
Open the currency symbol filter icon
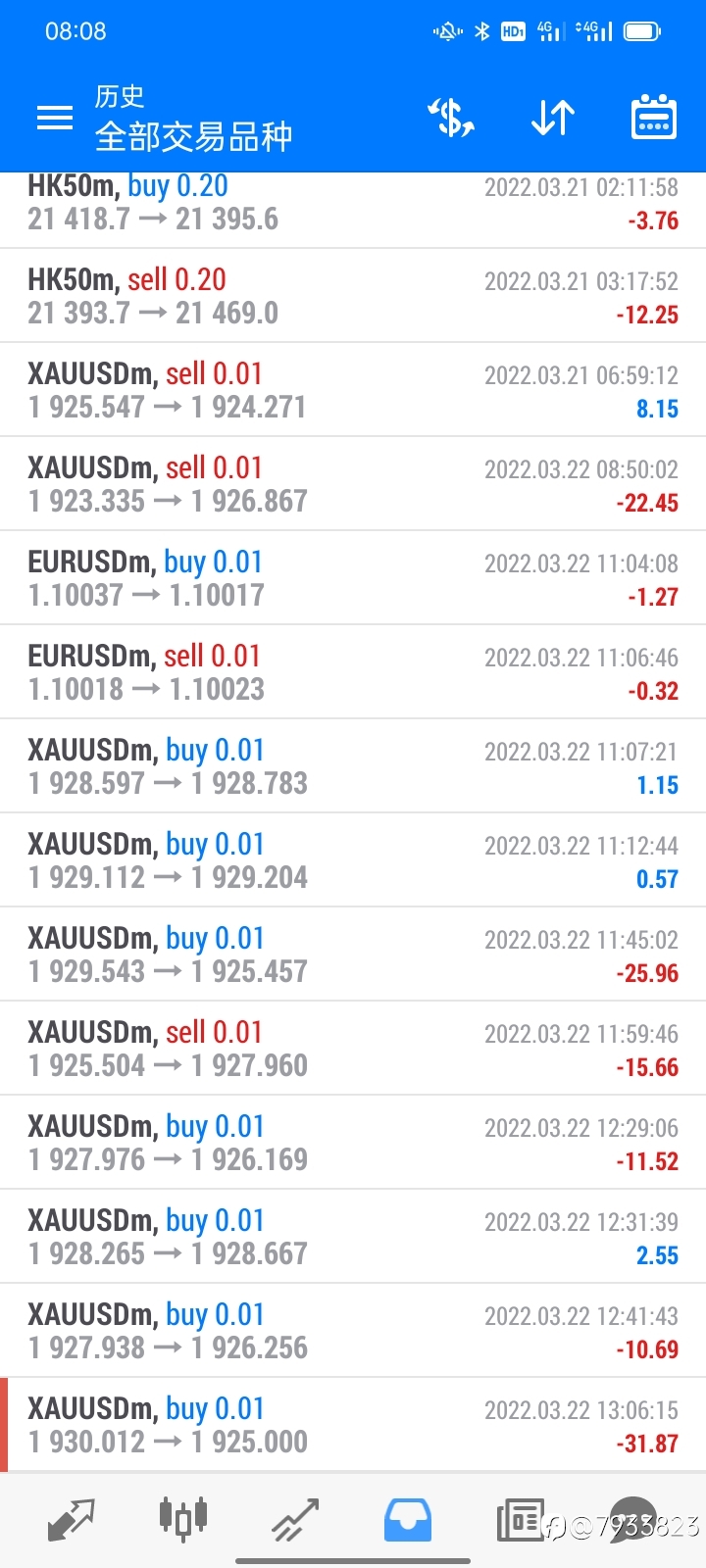click(451, 118)
